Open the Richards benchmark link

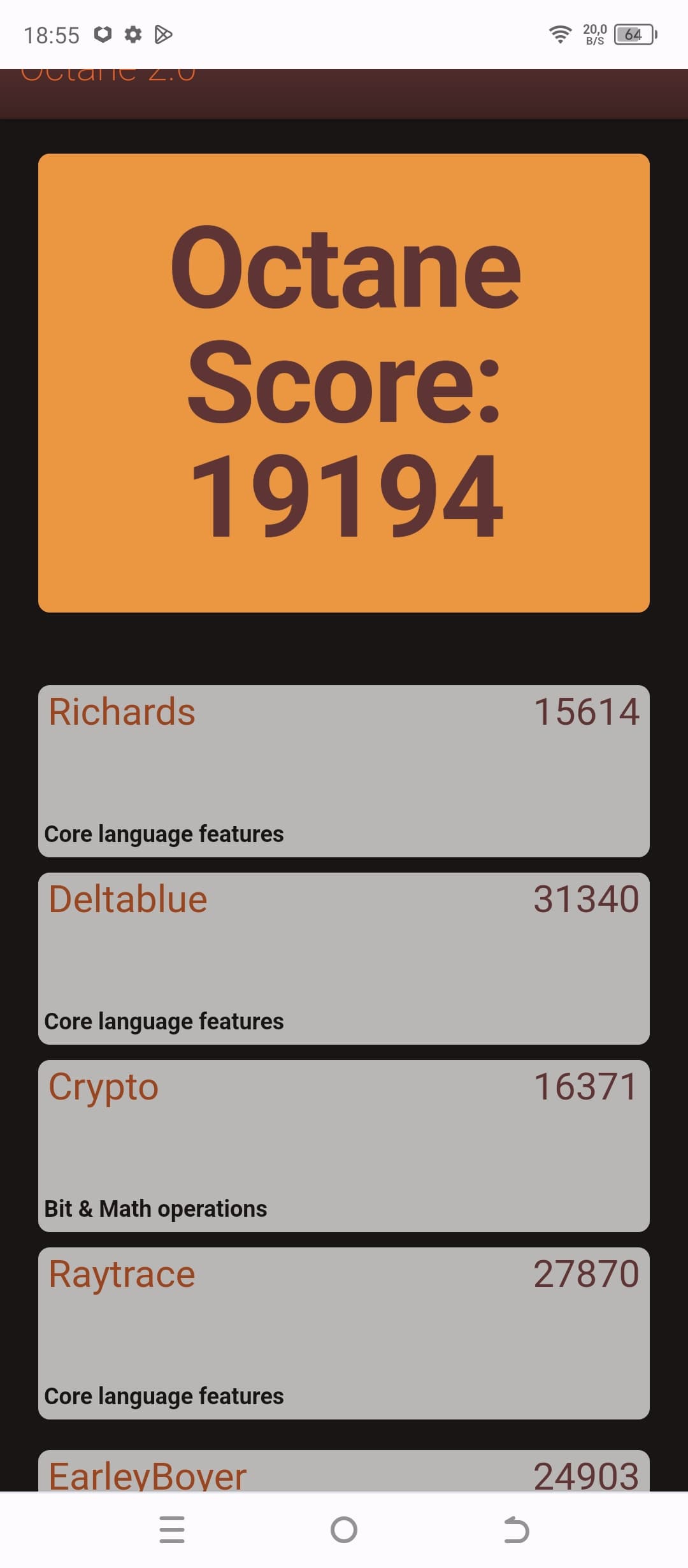(122, 712)
